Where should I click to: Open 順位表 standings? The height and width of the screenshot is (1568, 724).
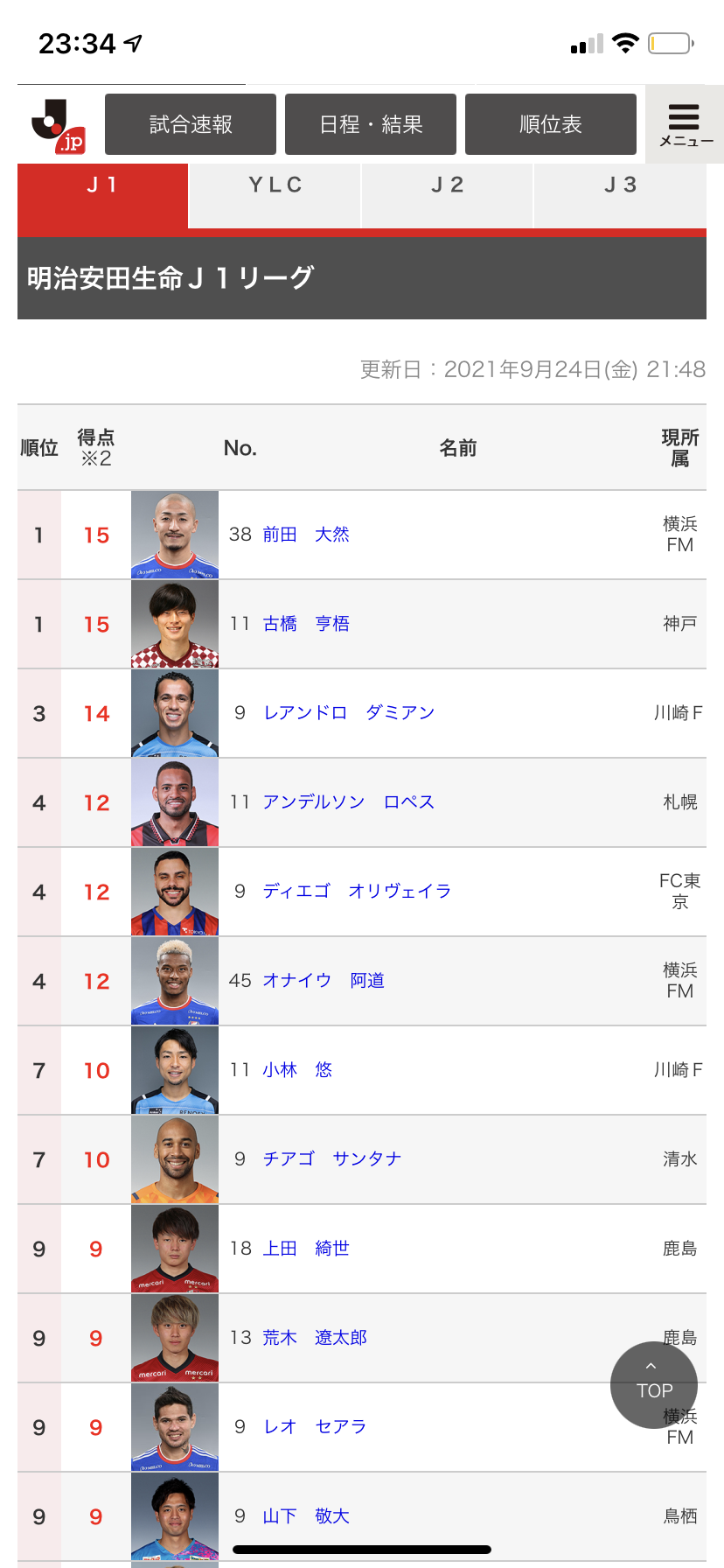[550, 125]
